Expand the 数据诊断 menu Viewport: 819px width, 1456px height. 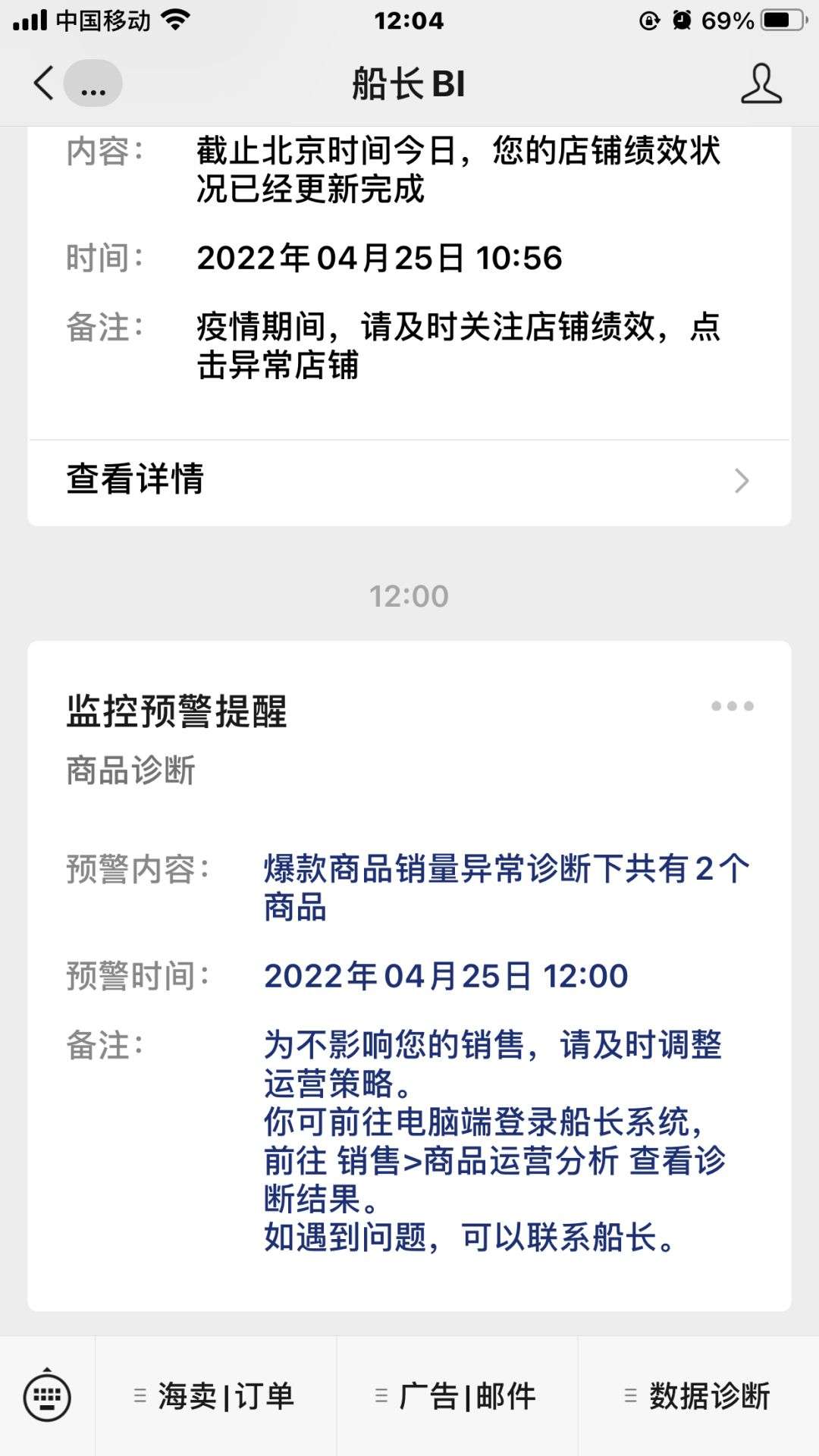698,1396
